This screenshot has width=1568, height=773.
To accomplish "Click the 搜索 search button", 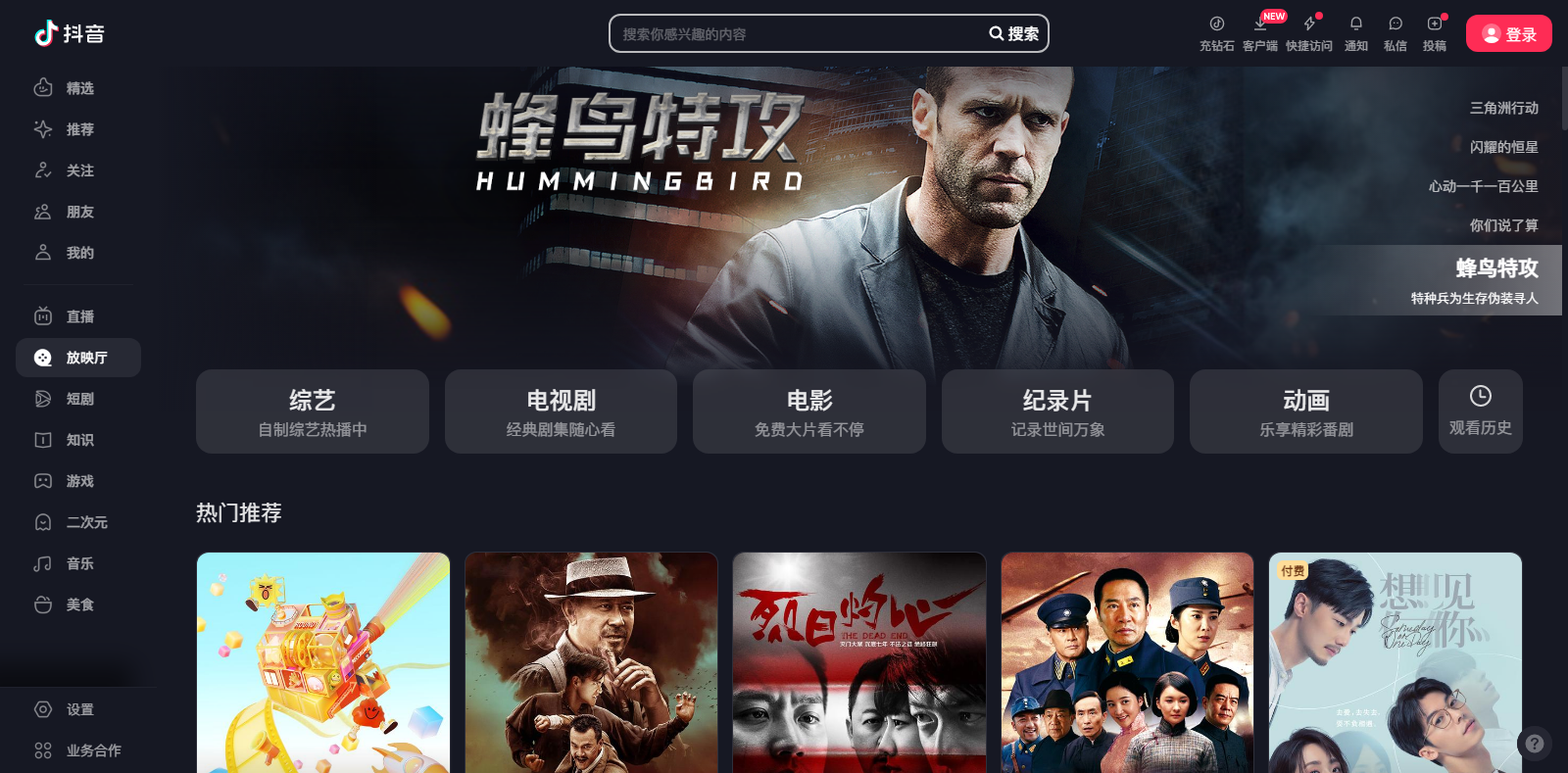I will click(1014, 34).
